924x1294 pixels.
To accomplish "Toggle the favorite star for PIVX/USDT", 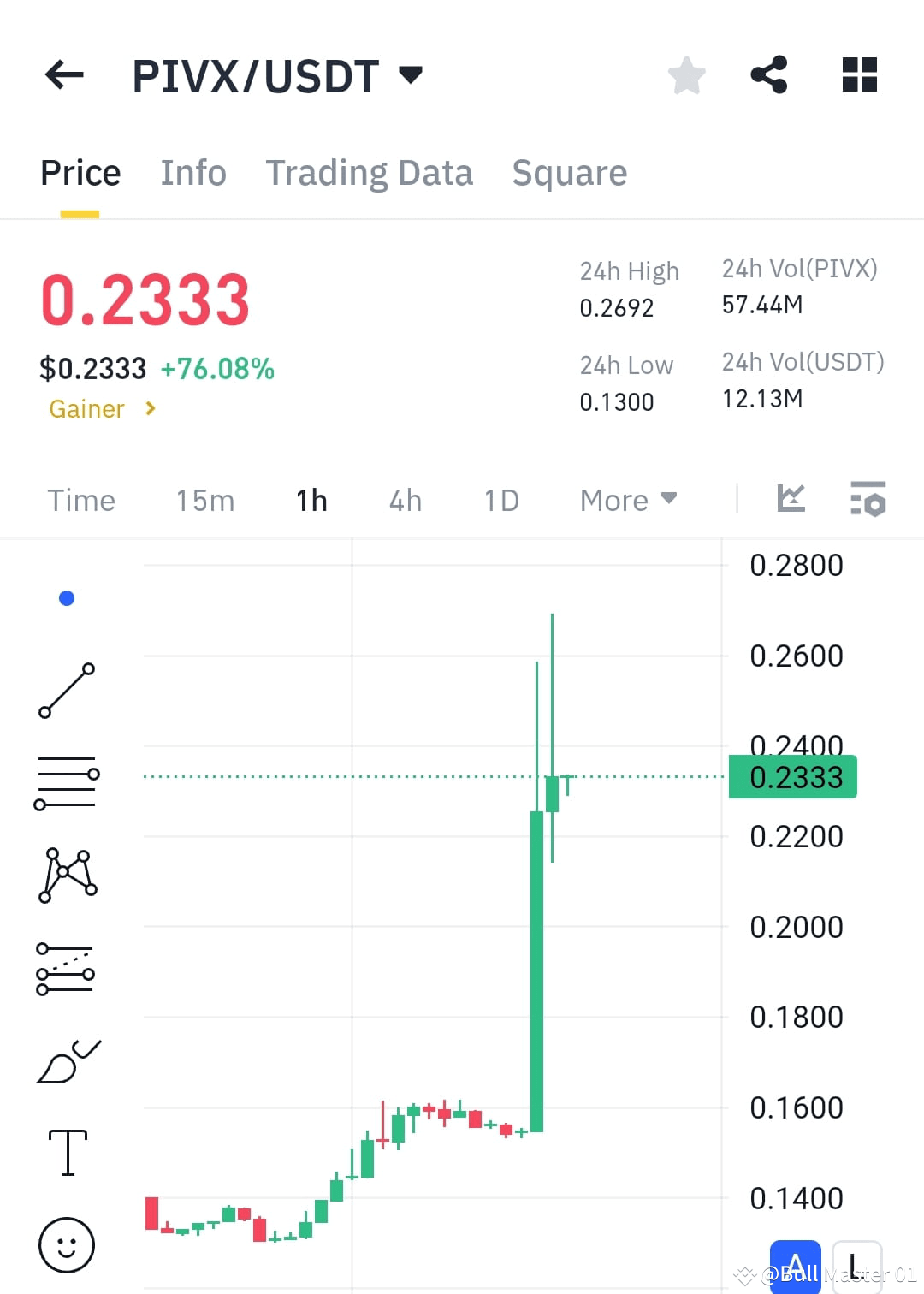I will (x=687, y=75).
